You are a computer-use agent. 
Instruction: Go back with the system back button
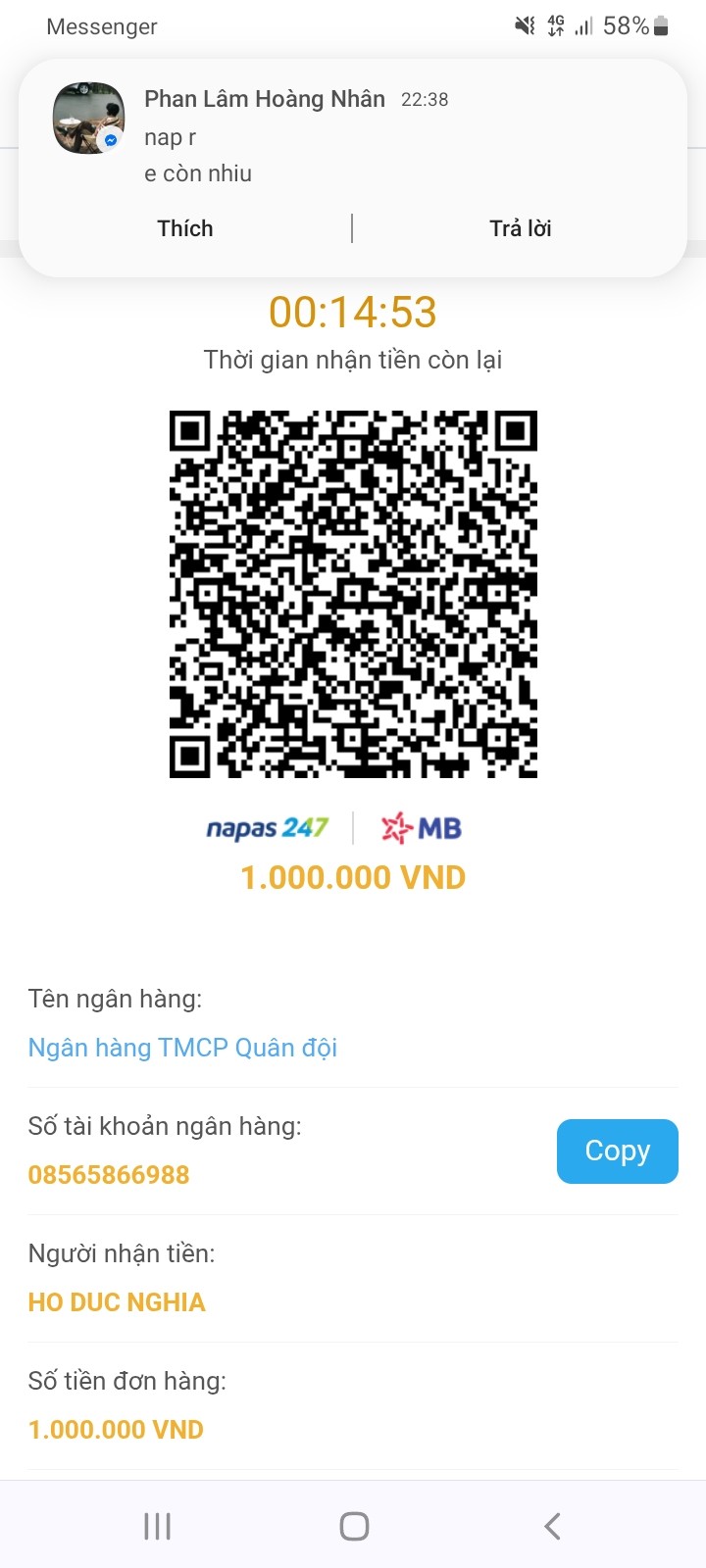[x=552, y=1526]
